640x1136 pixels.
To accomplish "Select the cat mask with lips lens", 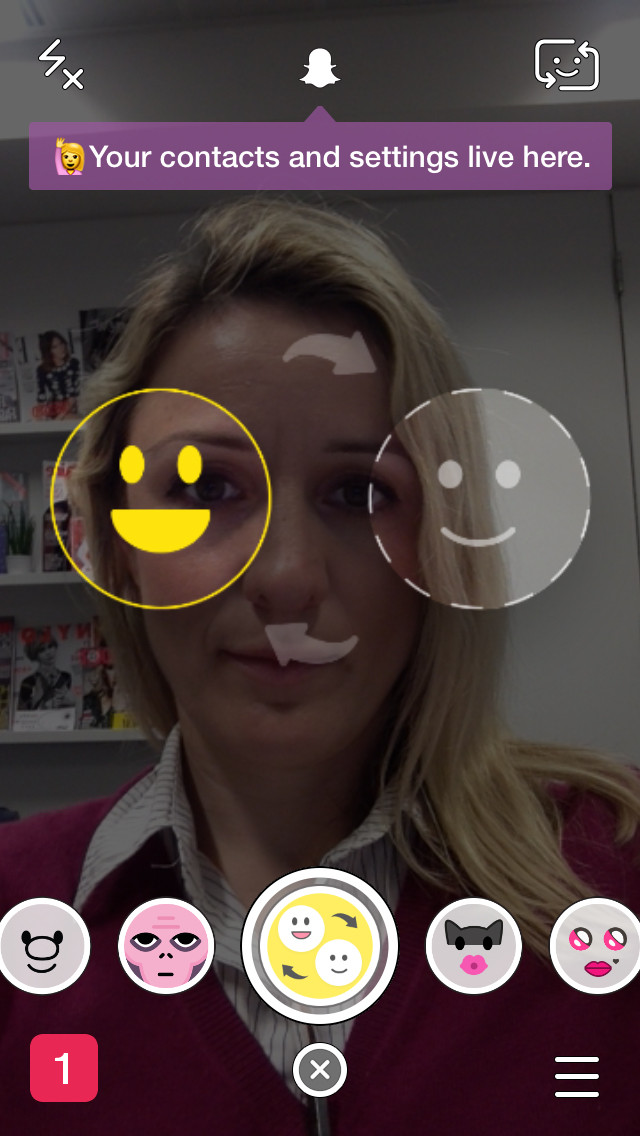I will (474, 945).
